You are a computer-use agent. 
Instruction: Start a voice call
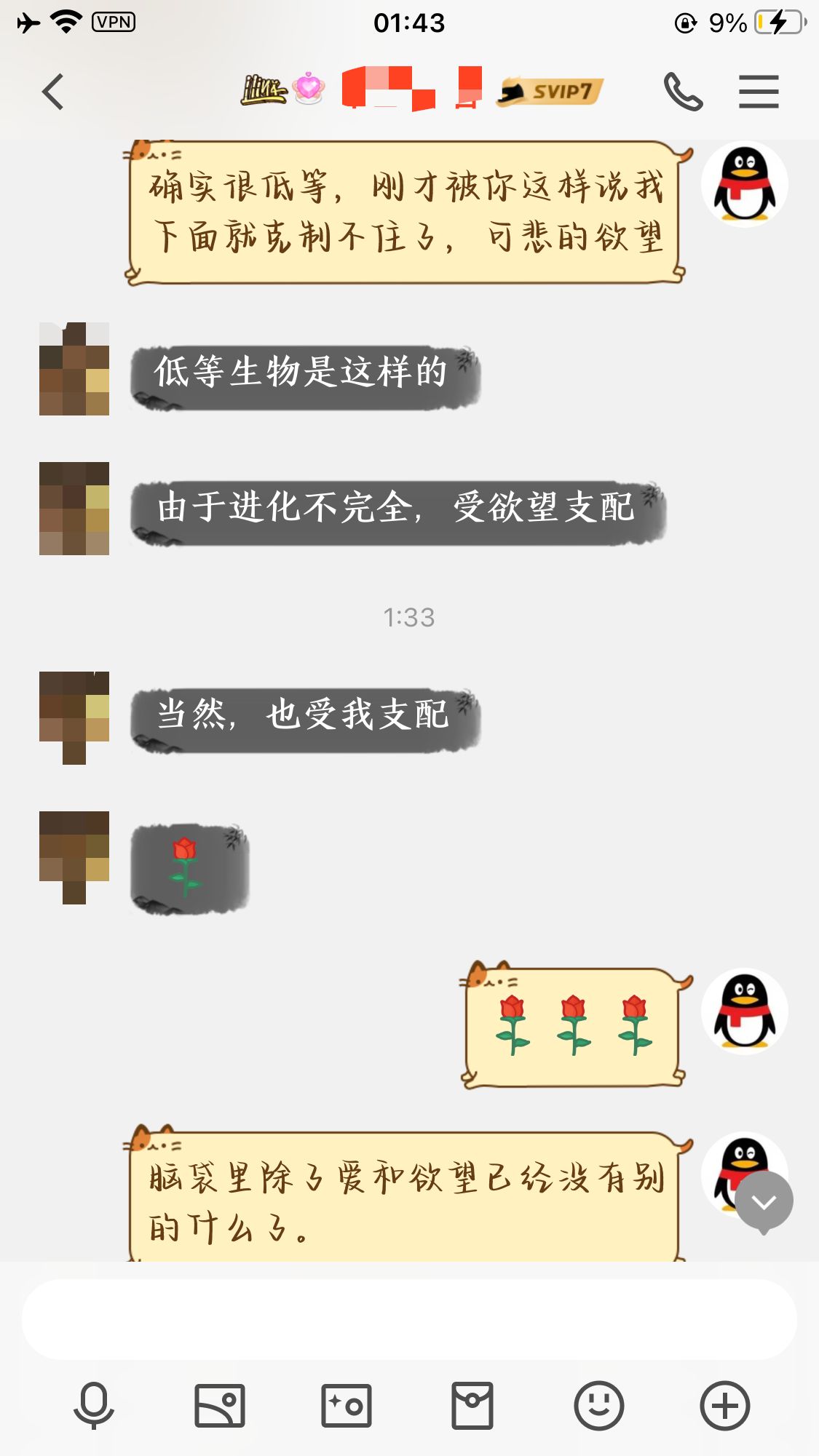683,92
